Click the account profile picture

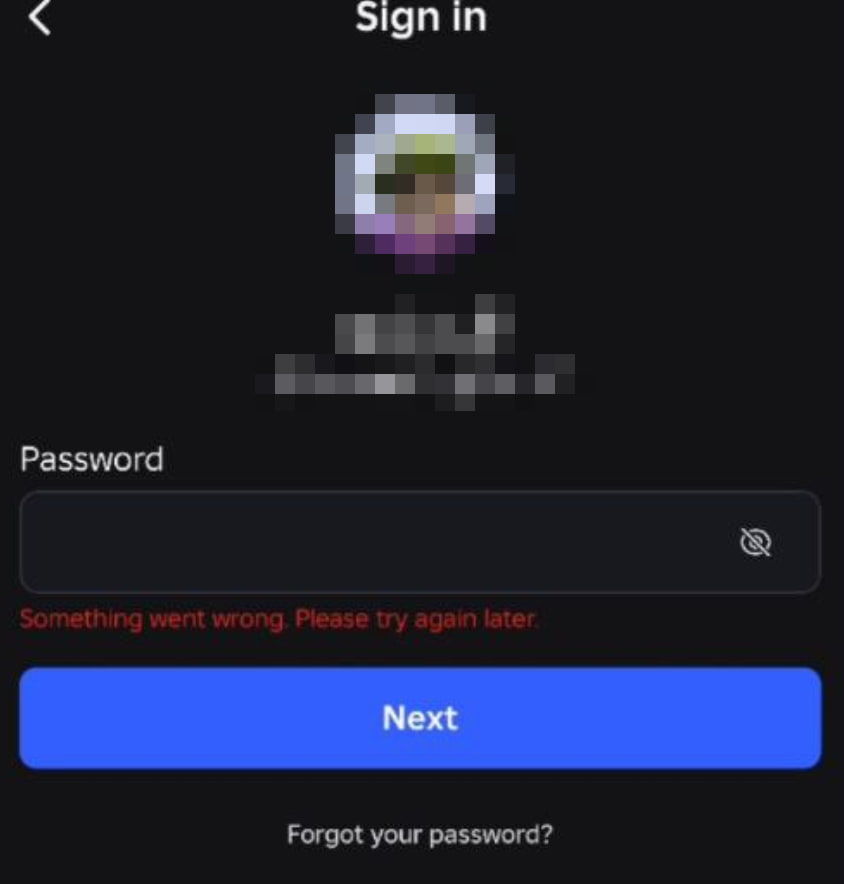point(422,180)
